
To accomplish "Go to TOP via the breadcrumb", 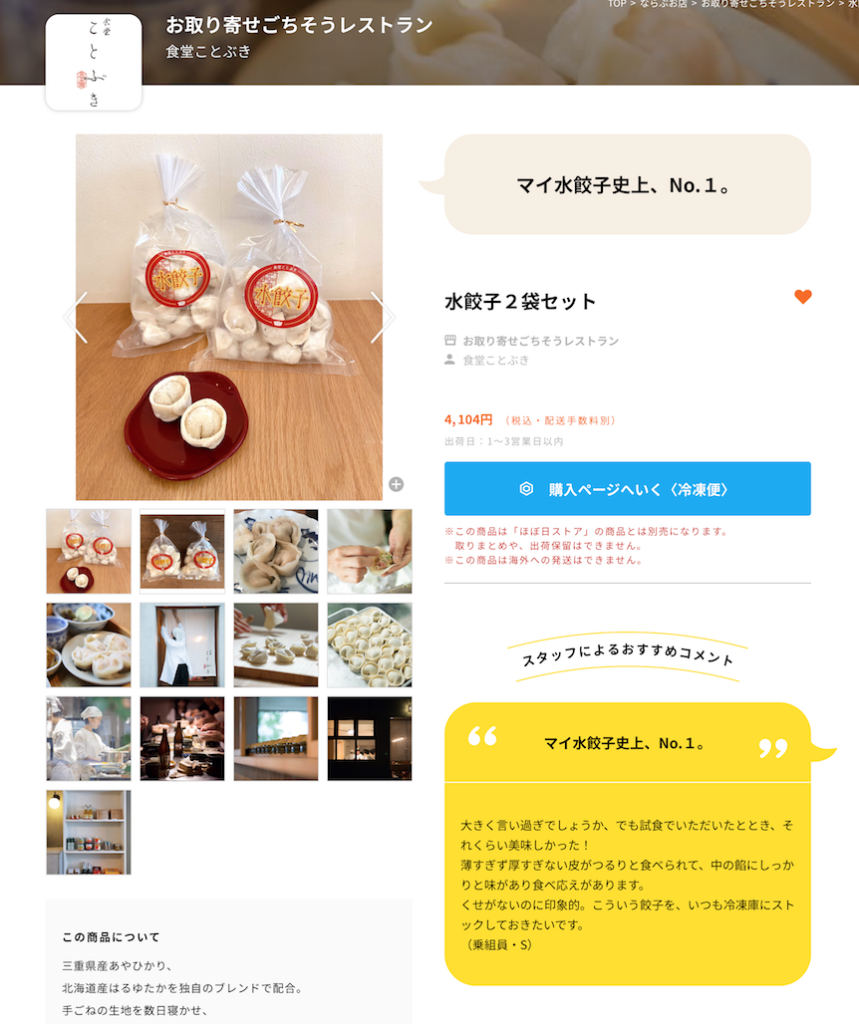I will [x=617, y=4].
